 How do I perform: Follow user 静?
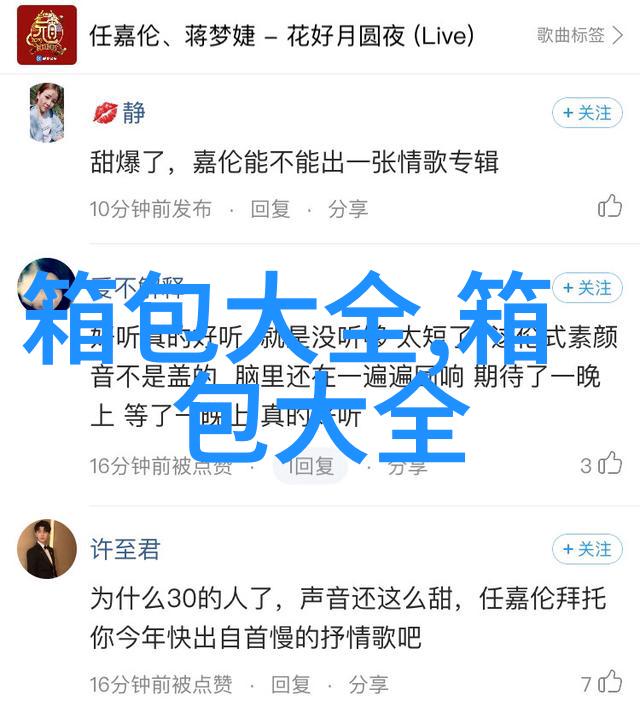click(x=587, y=113)
